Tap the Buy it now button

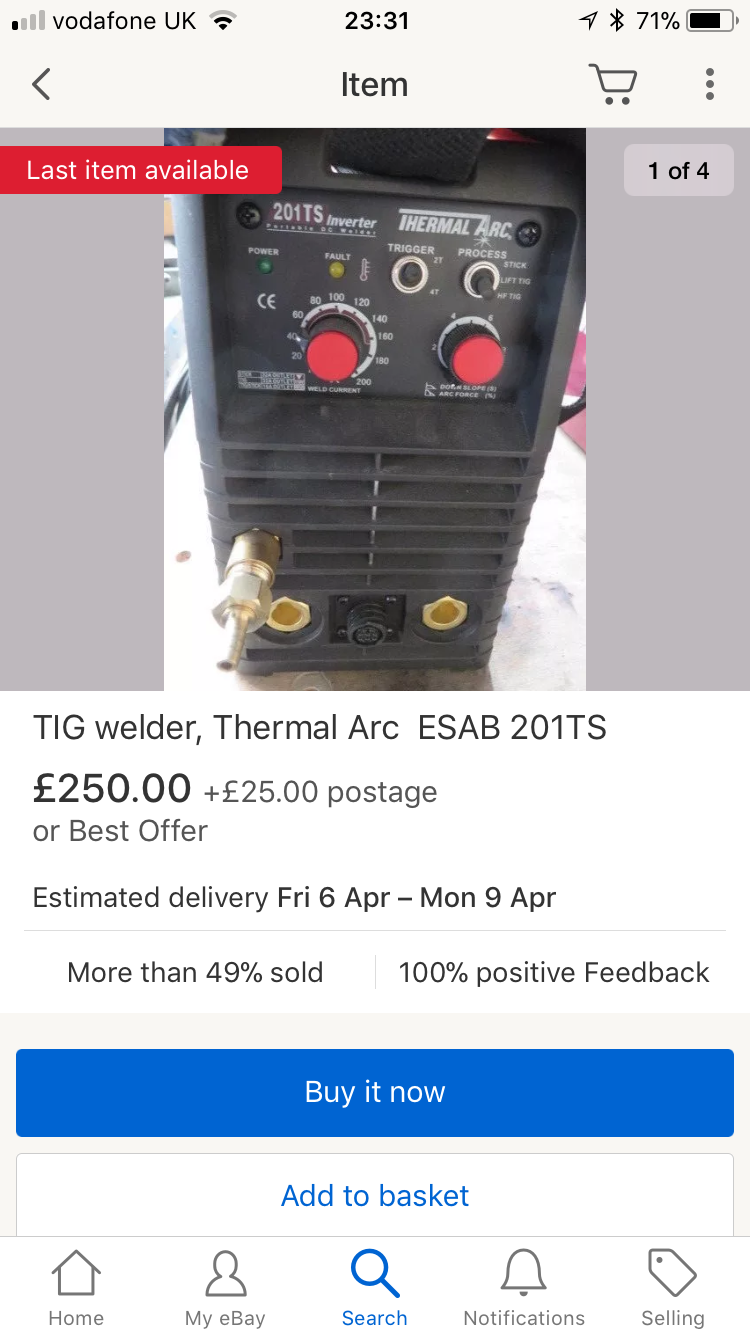pos(375,1092)
